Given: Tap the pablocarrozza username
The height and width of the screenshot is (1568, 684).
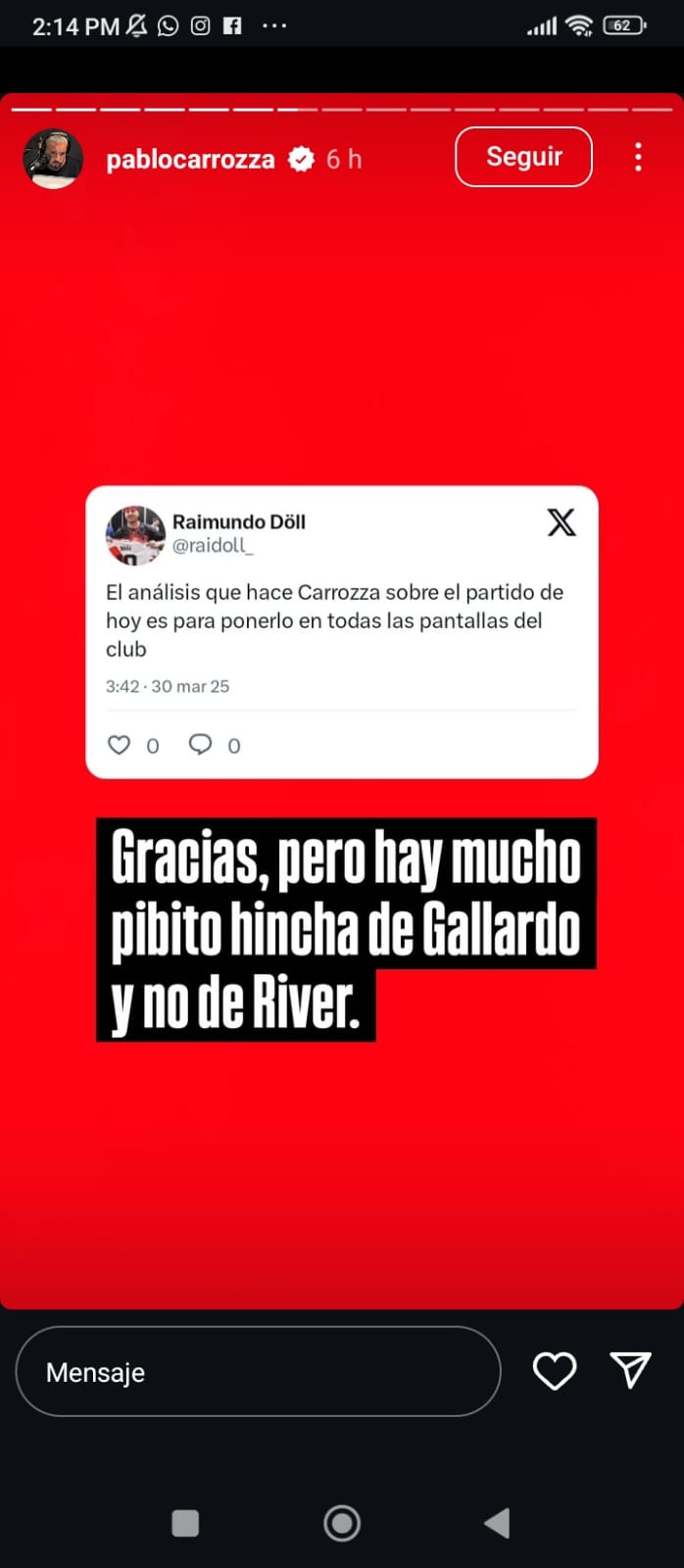Looking at the screenshot, I should pyautogui.click(x=190, y=159).
